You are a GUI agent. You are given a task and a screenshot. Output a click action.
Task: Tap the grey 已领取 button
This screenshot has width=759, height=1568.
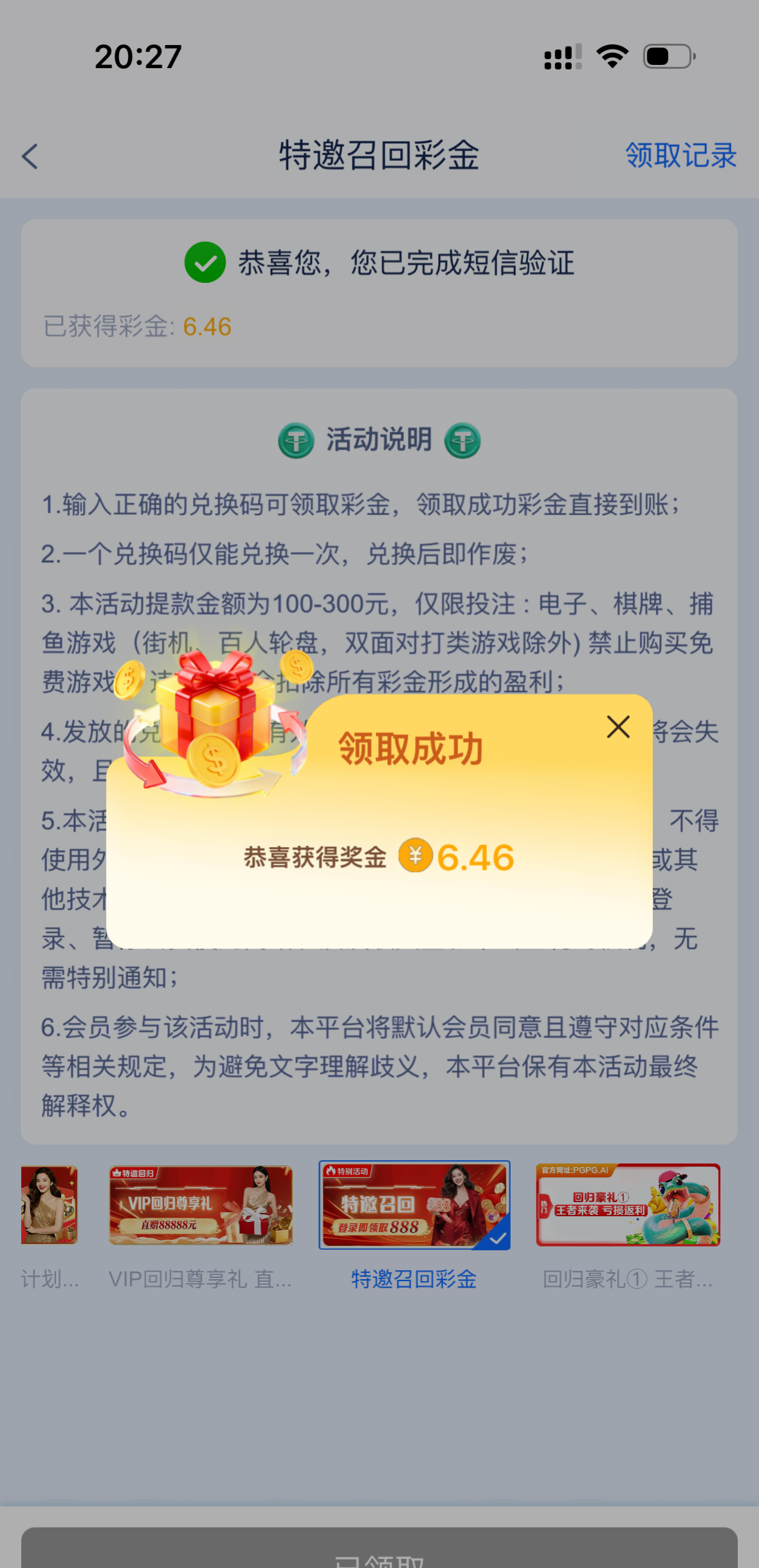tap(379, 1551)
